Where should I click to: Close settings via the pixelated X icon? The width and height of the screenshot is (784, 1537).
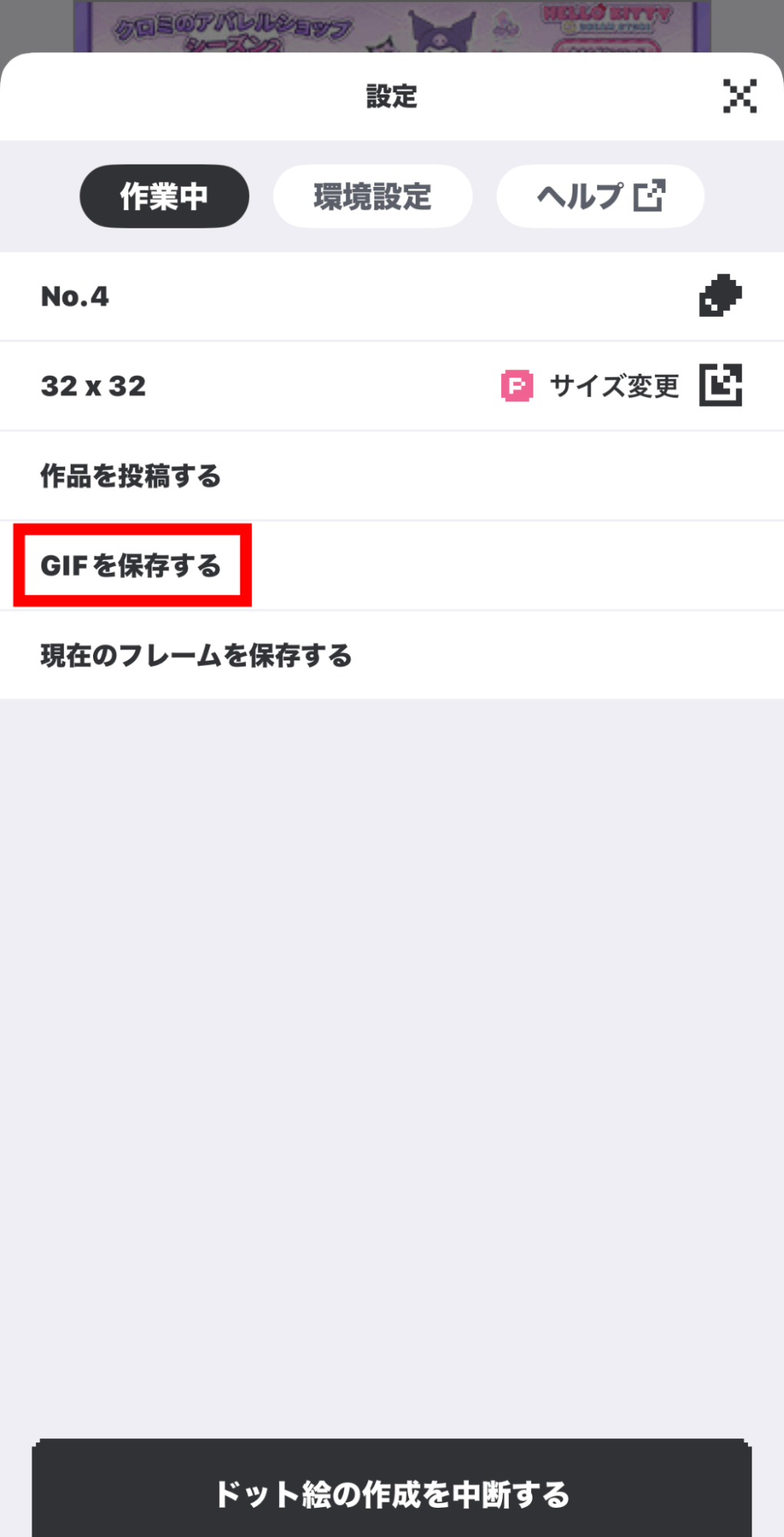[x=740, y=97]
